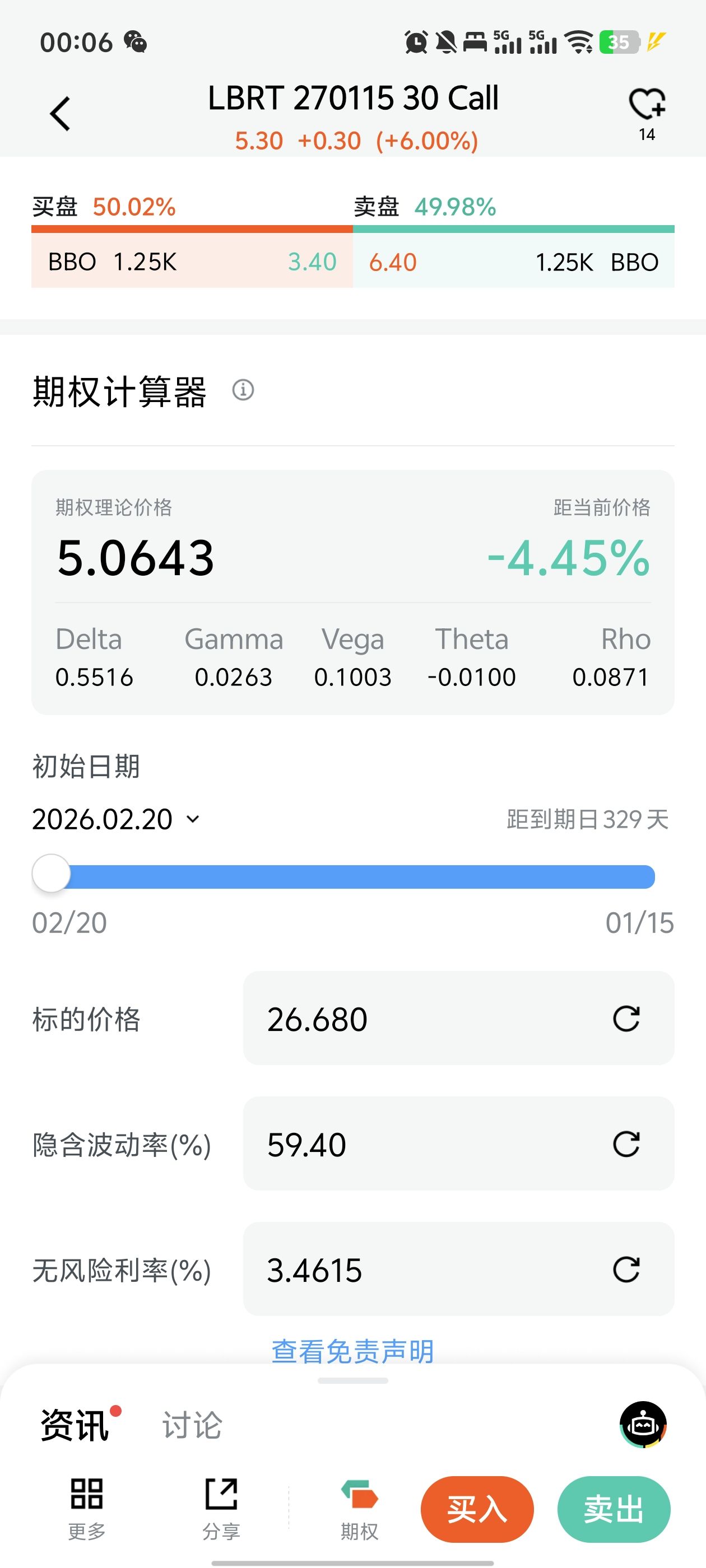Switch to the 资讯 tab
706x1568 pixels.
(75, 1426)
